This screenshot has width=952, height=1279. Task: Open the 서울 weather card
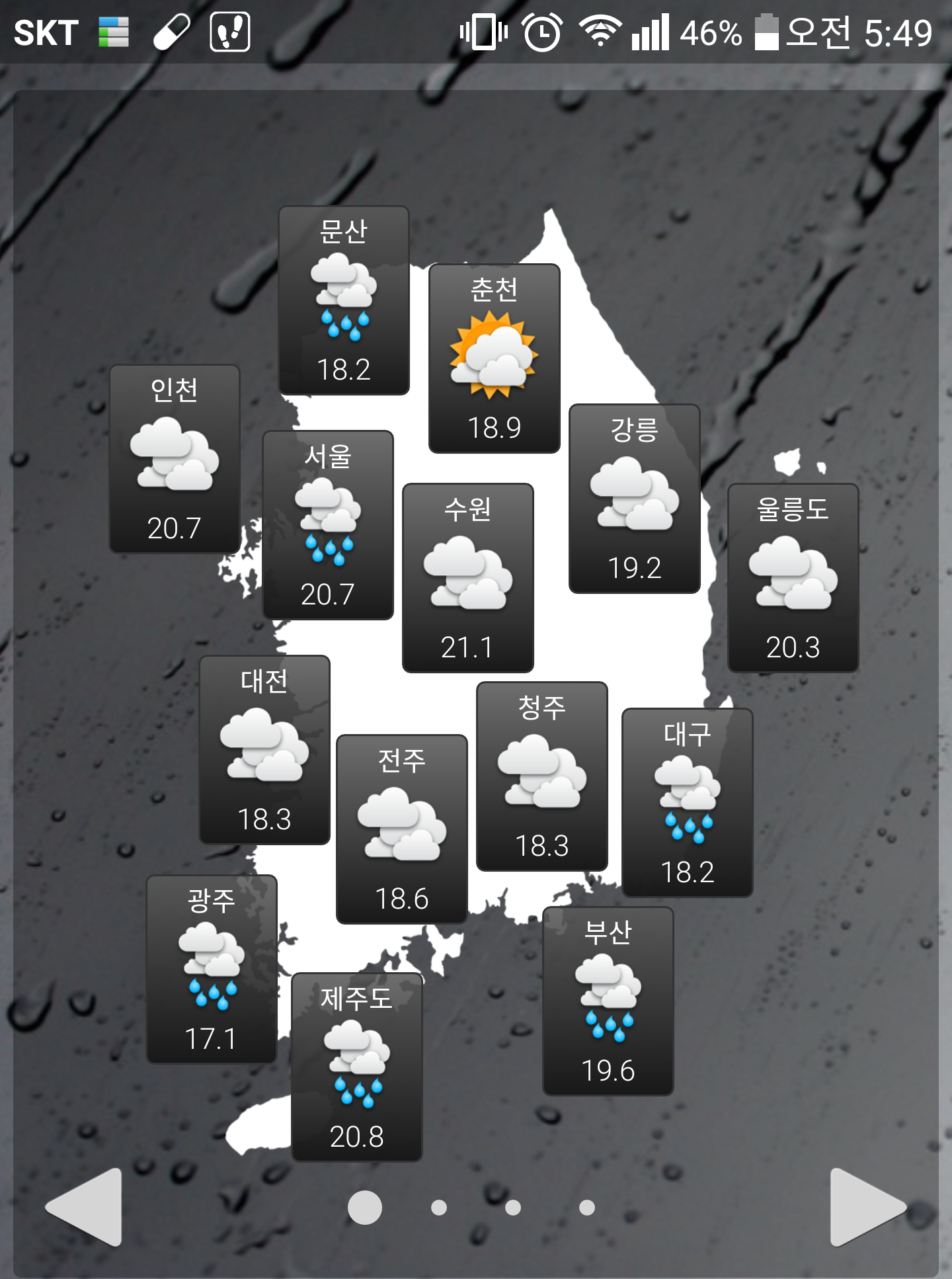click(x=328, y=525)
